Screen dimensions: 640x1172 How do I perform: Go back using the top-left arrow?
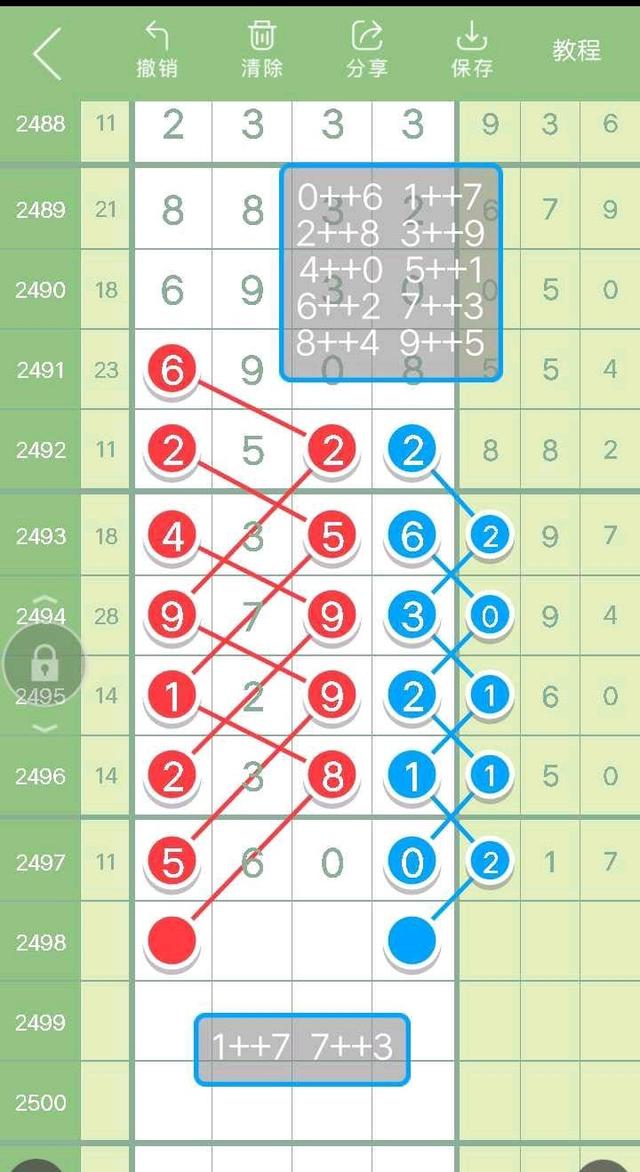47,53
